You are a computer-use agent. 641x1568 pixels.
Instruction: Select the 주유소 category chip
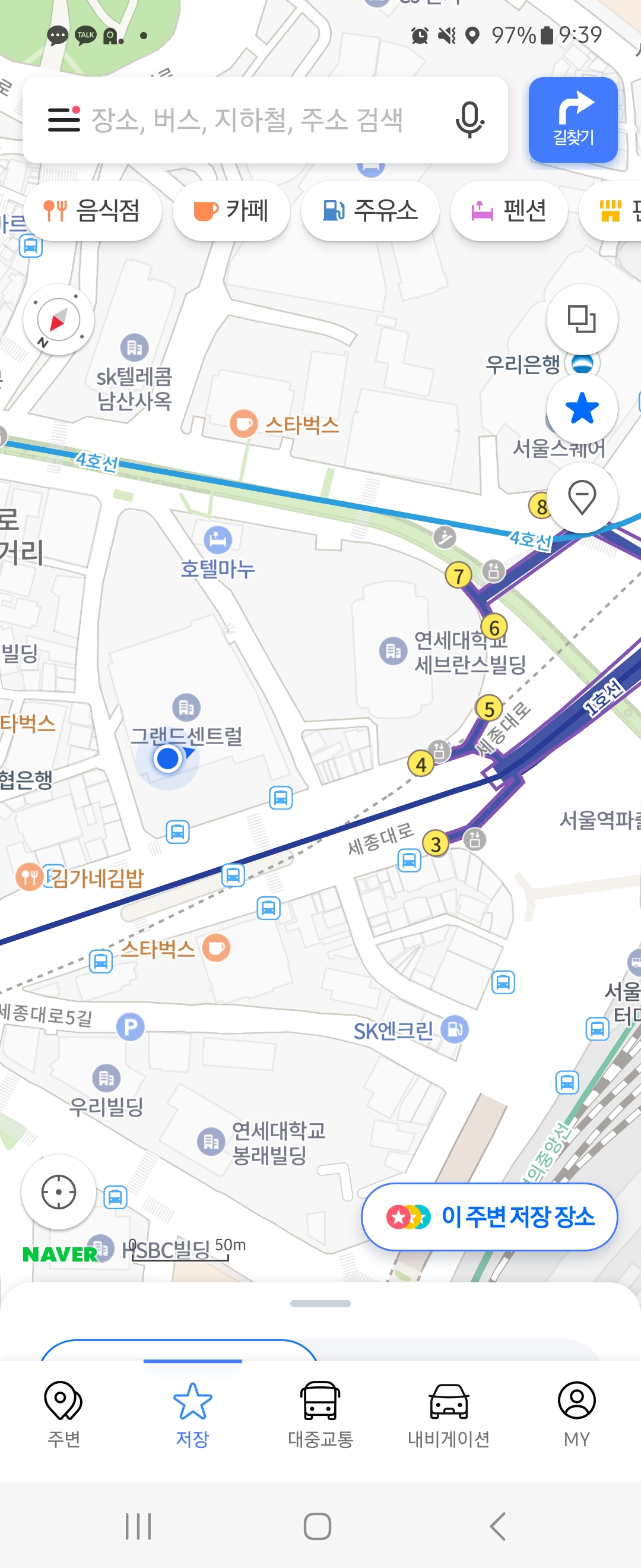coord(370,211)
